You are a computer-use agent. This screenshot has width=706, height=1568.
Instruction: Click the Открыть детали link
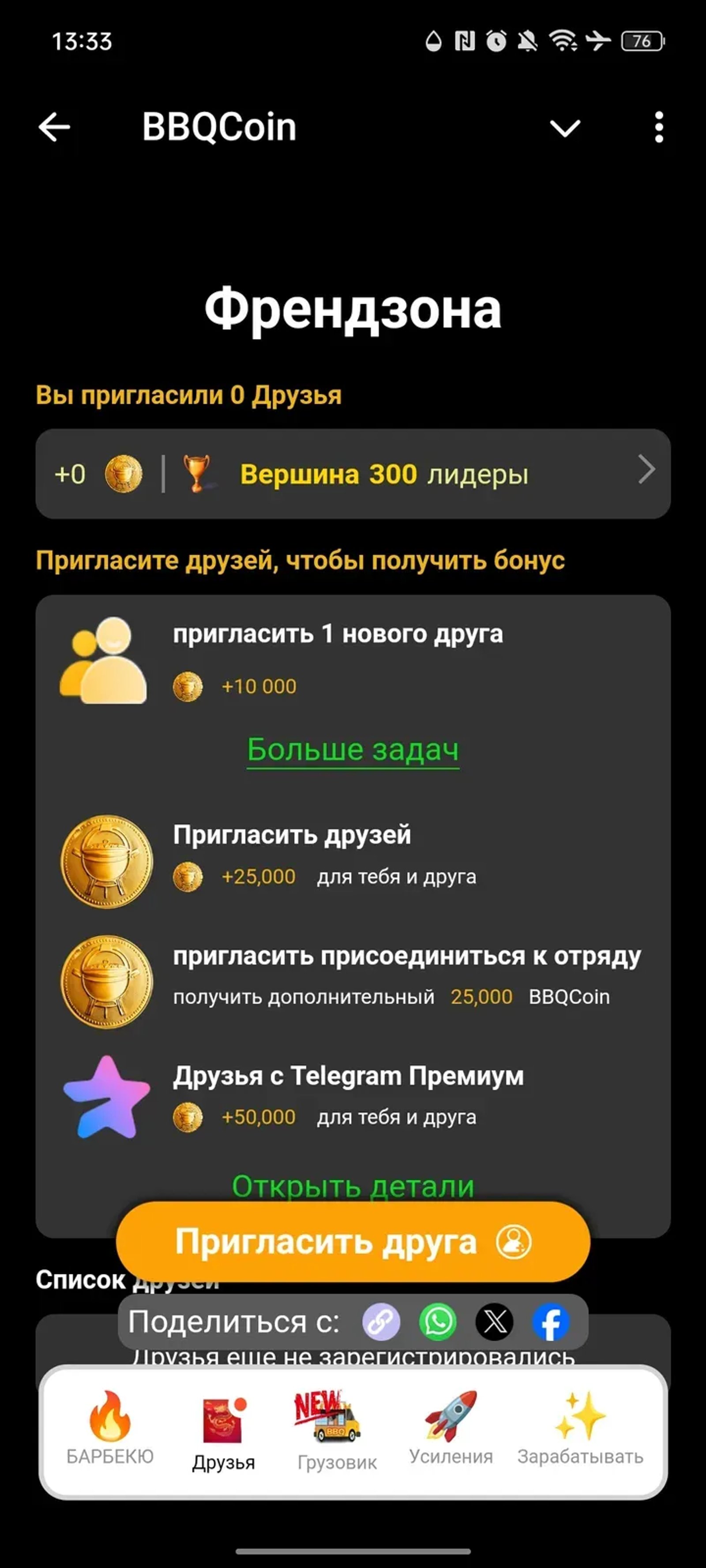pos(353,1186)
